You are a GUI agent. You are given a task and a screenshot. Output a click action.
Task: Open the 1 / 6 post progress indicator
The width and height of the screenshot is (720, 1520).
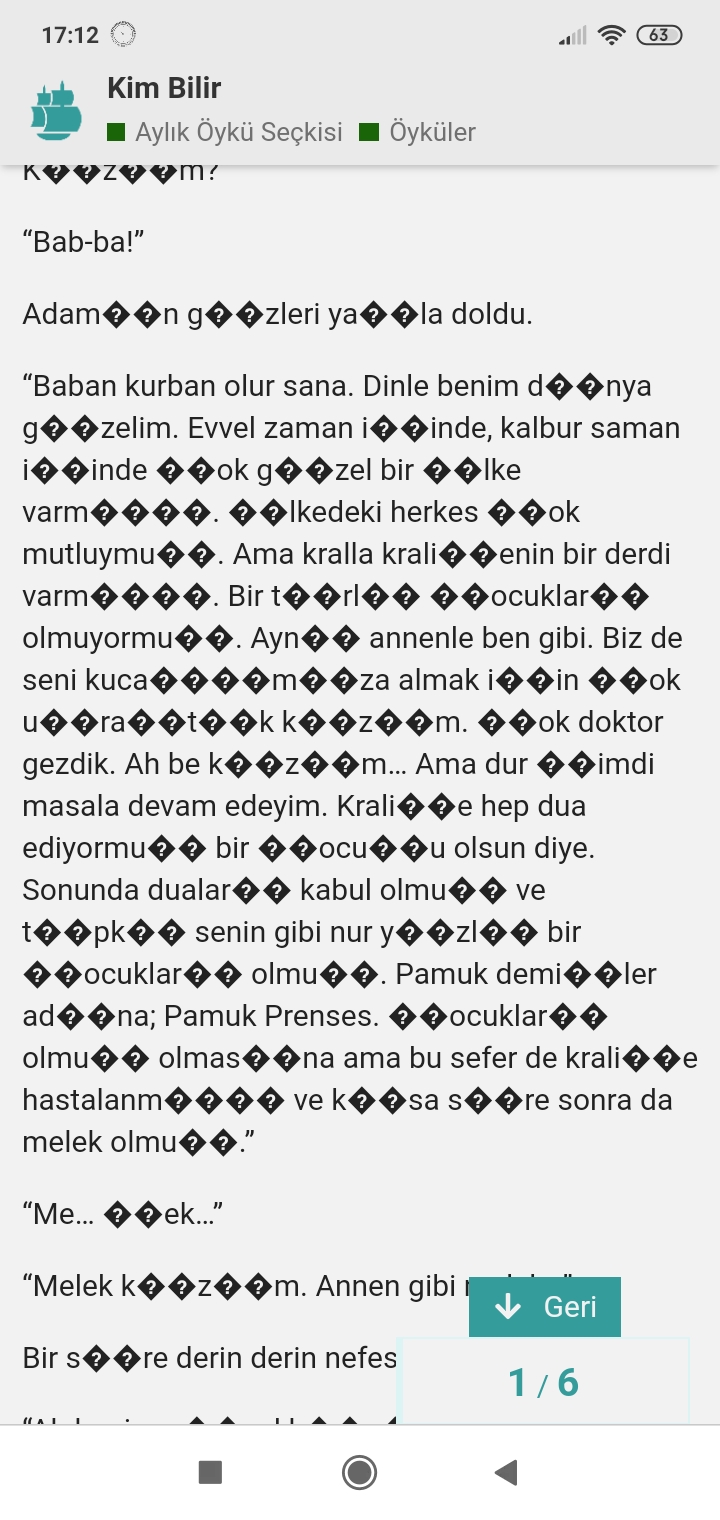point(543,1382)
